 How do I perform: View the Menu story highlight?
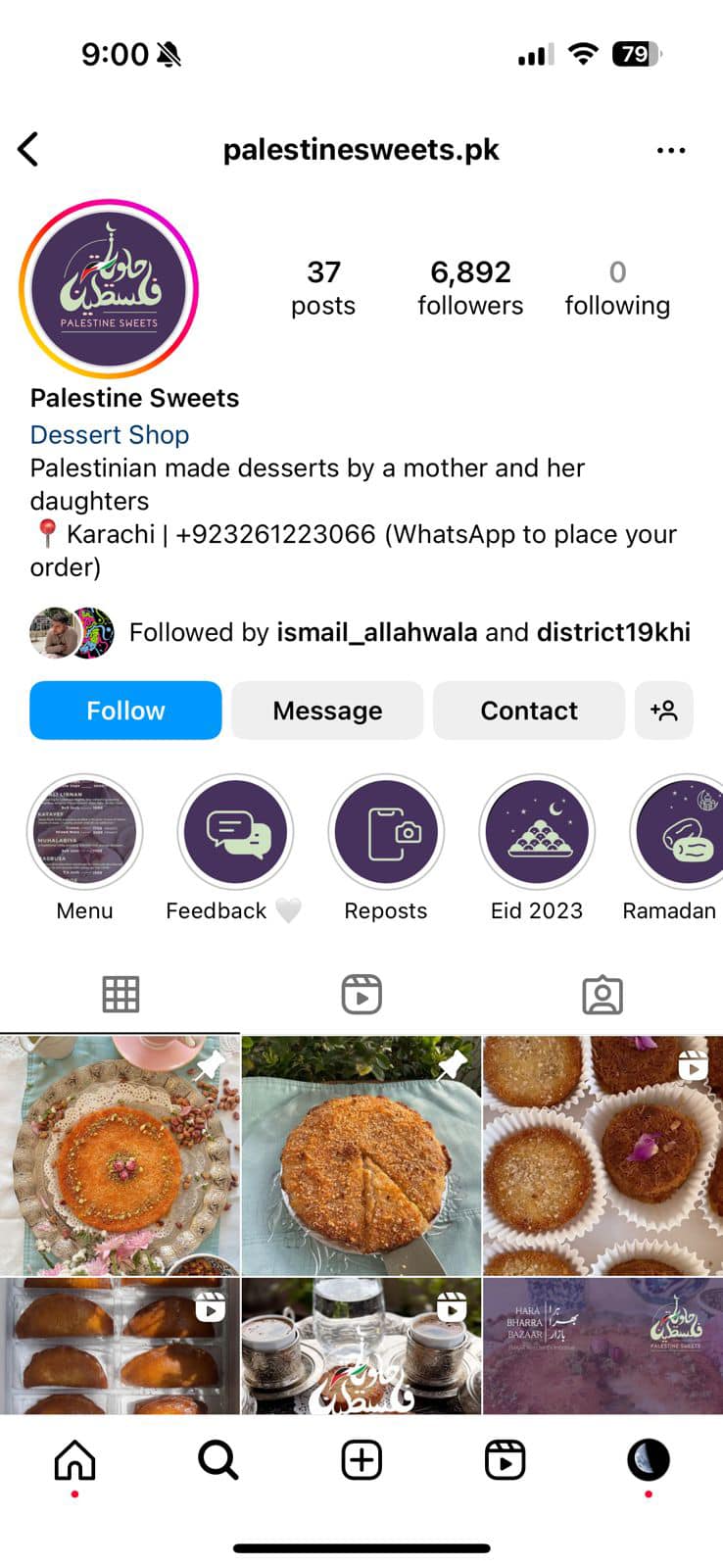(84, 832)
